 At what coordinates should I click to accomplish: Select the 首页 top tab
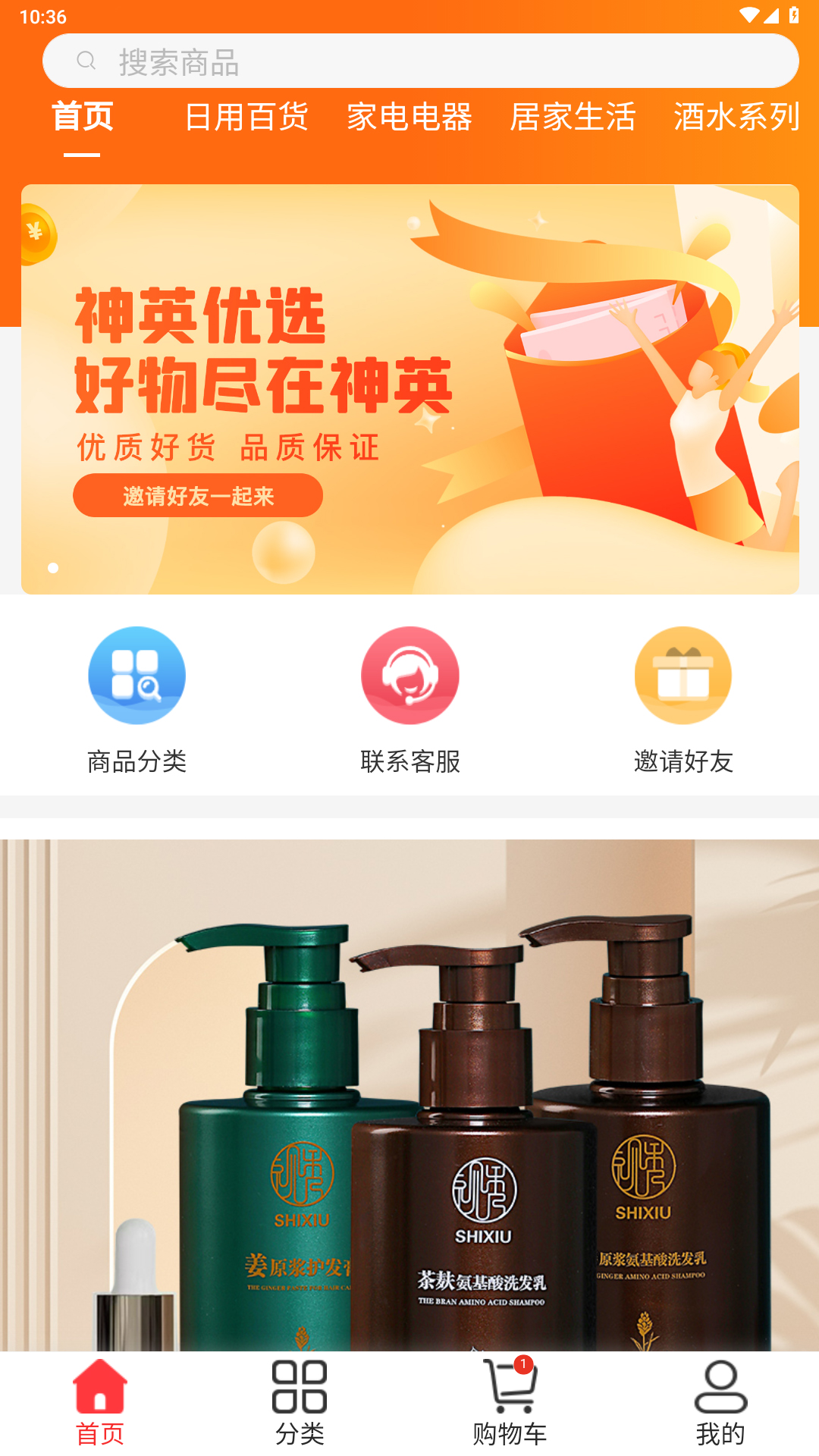coord(82,118)
